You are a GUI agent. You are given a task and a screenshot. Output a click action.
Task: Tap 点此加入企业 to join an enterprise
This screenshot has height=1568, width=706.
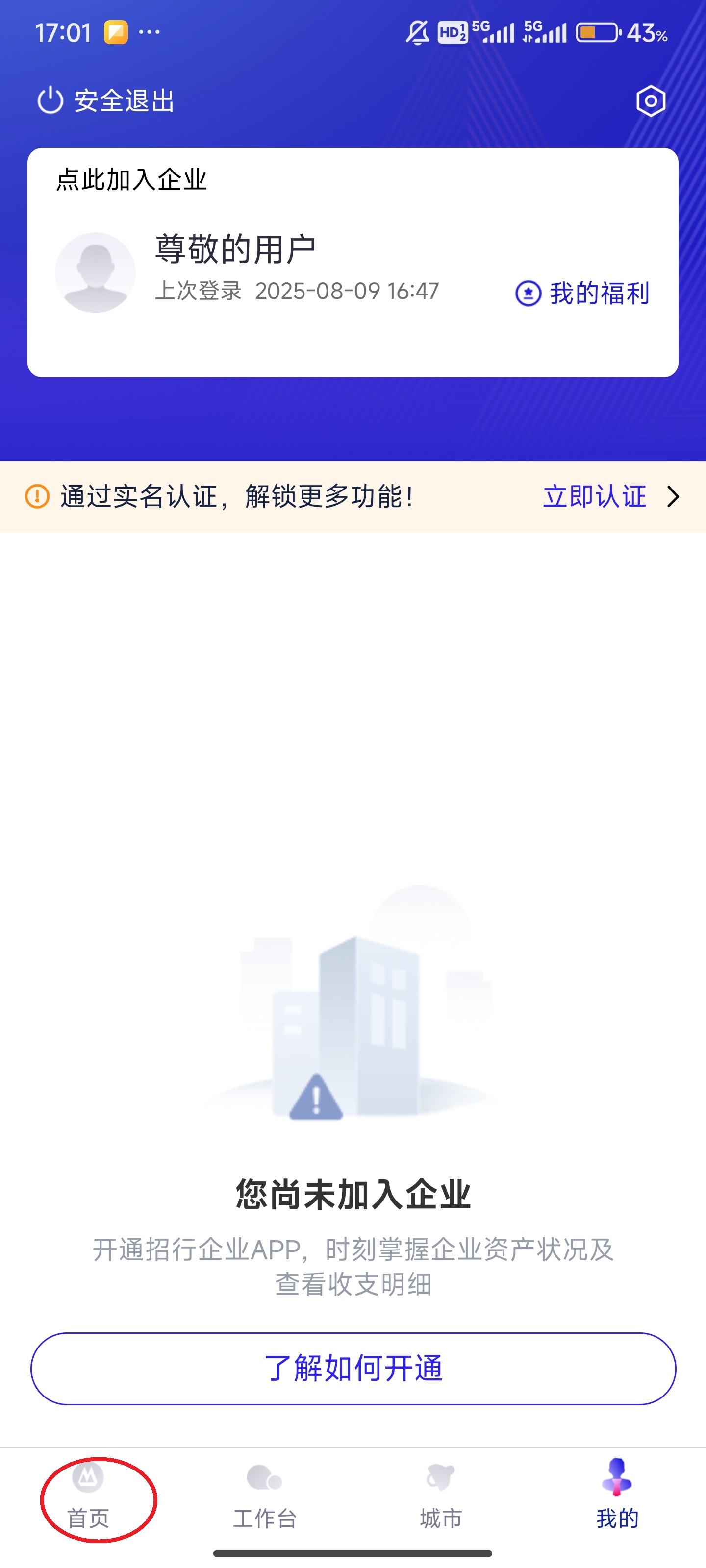coord(131,179)
